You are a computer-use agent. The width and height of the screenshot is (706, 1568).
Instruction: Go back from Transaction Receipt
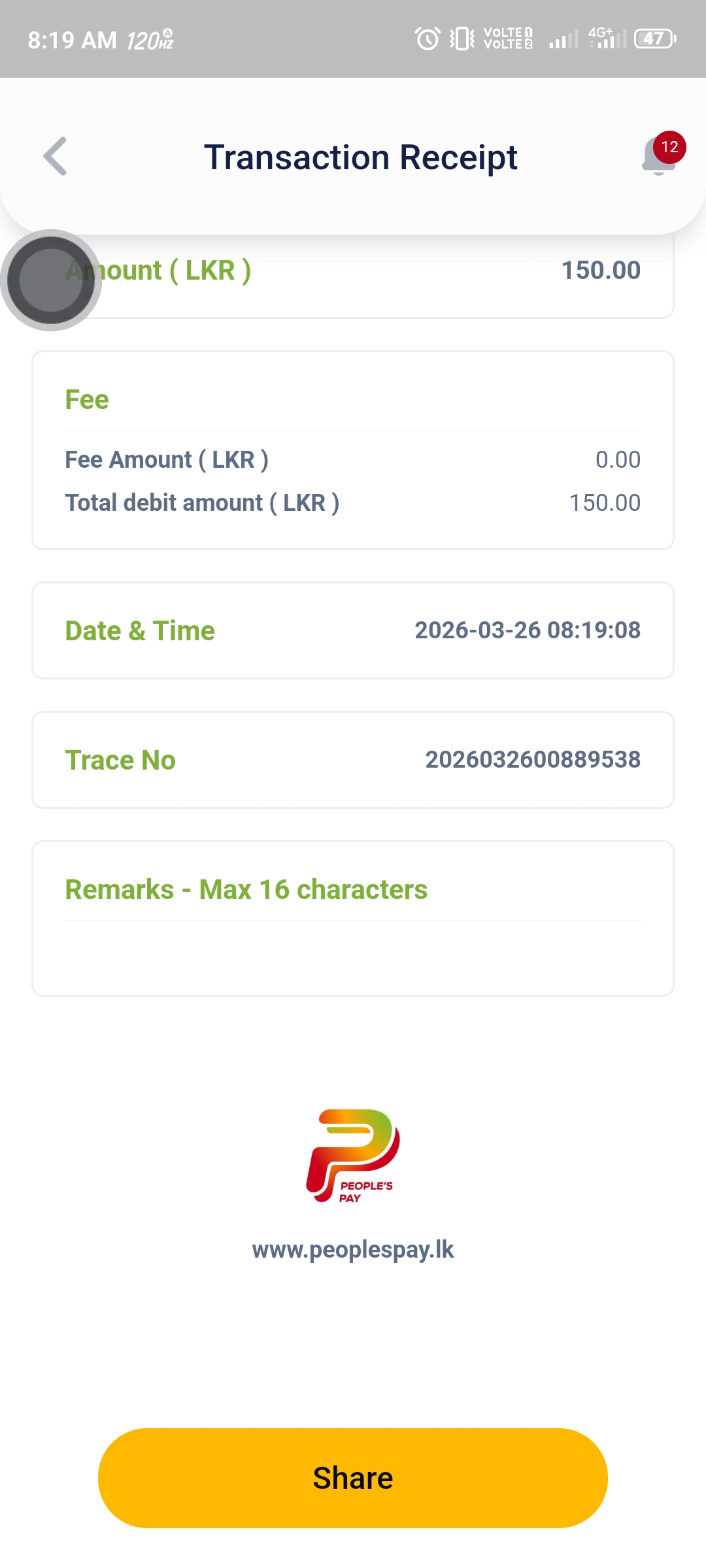56,157
